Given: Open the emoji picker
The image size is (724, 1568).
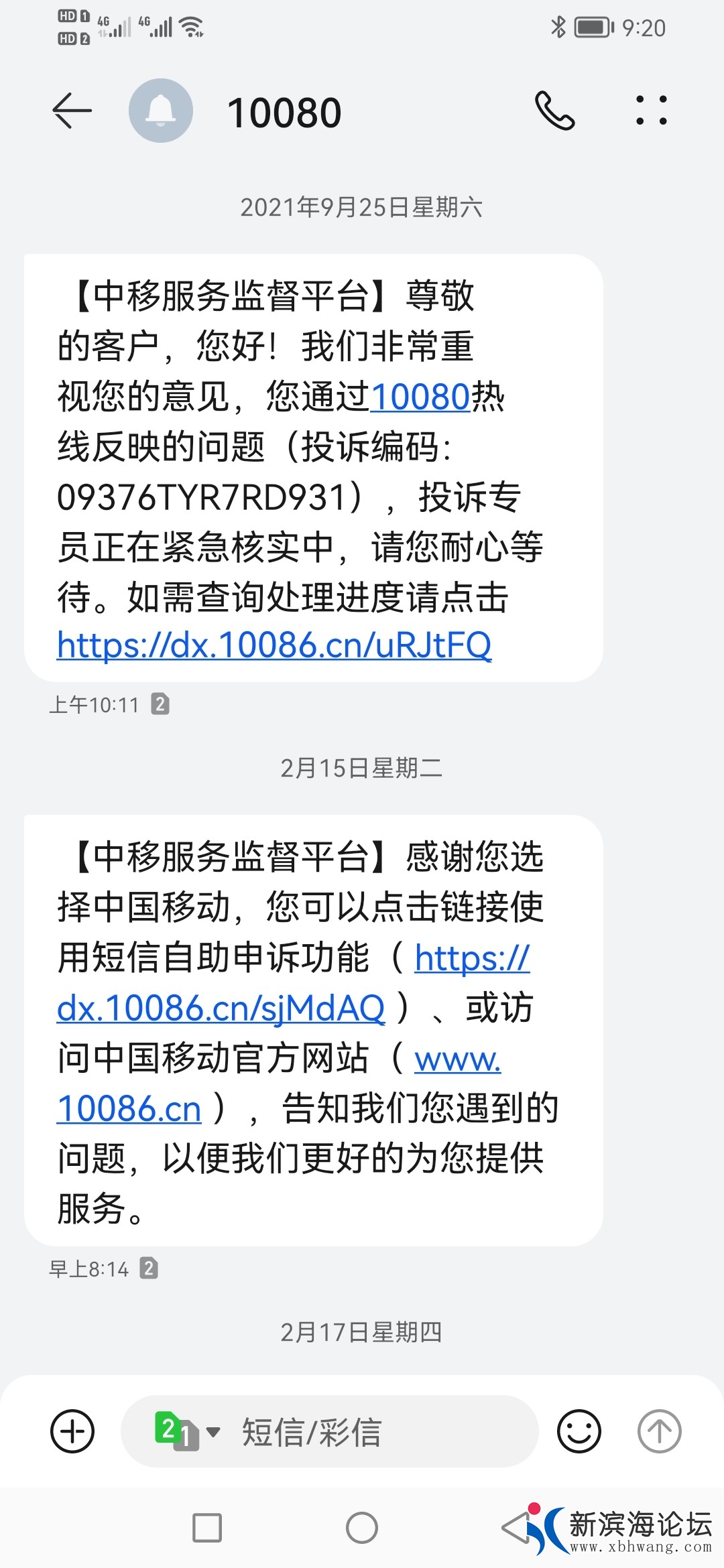Looking at the screenshot, I should [x=579, y=1432].
